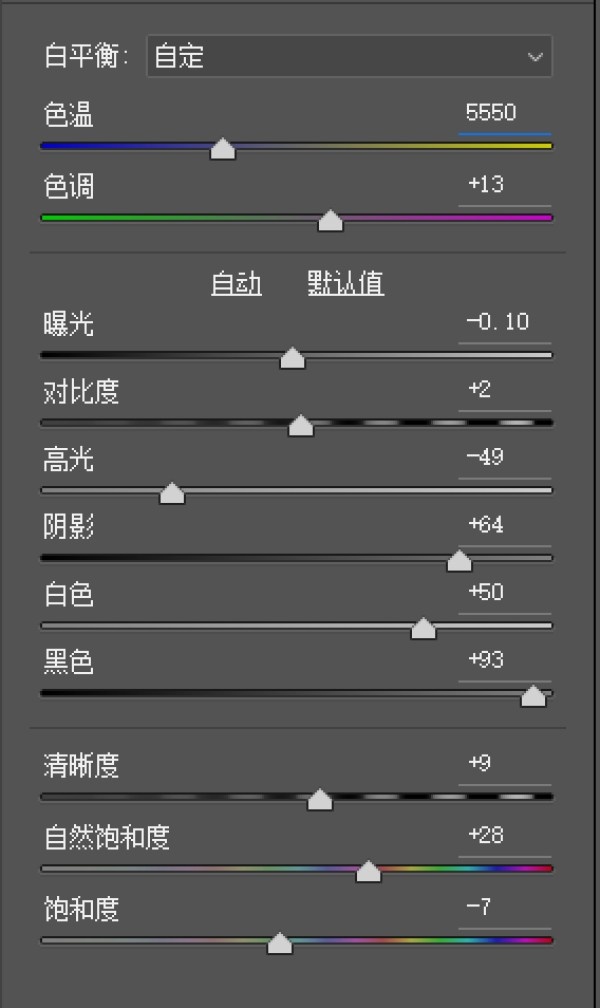The height and width of the screenshot is (1008, 600).
Task: Select the 黑色 value field +93
Action: pyautogui.click(x=486, y=660)
